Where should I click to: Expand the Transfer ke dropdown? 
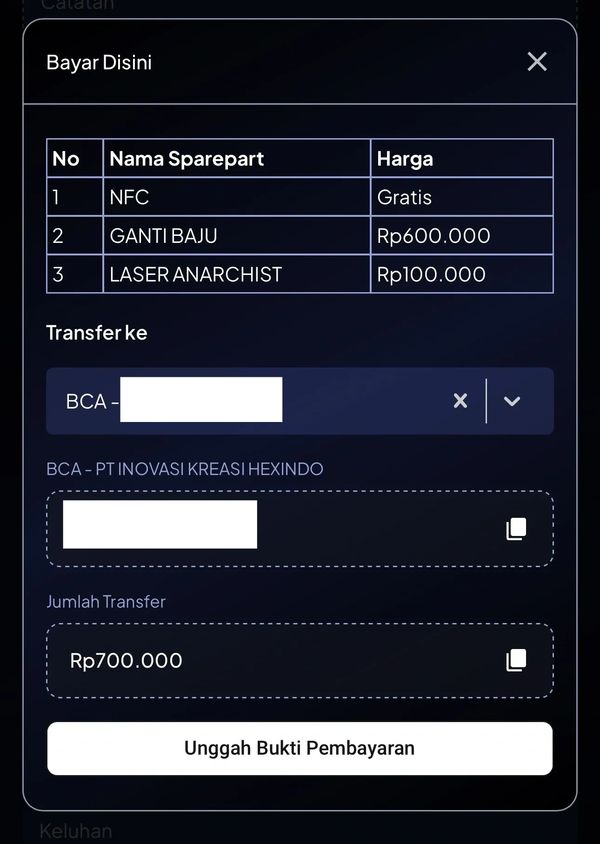(x=512, y=401)
